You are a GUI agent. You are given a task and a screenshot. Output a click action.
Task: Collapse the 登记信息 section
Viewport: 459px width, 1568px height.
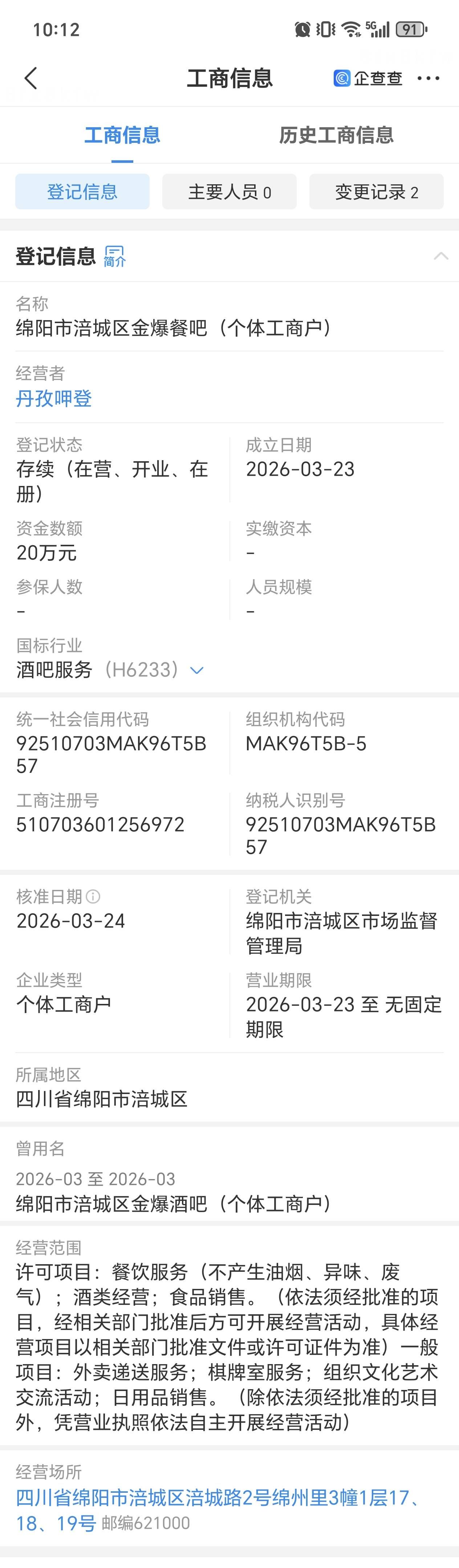click(x=441, y=256)
